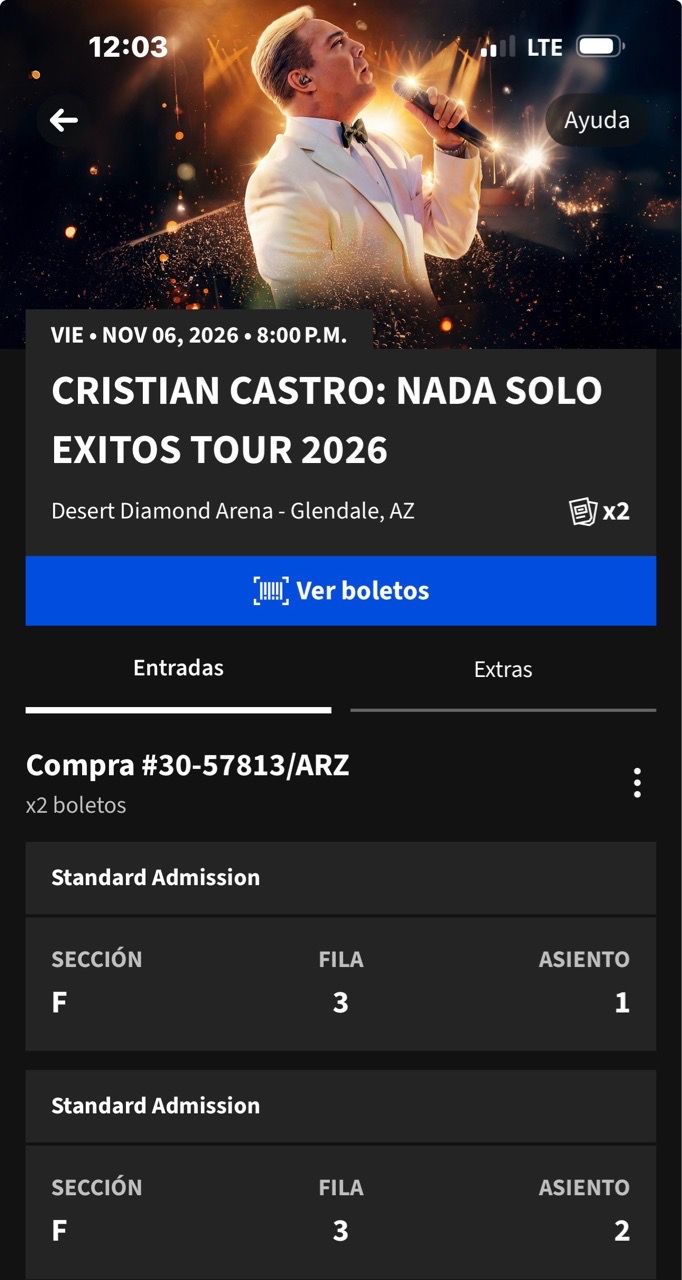Image resolution: width=682 pixels, height=1280 pixels.
Task: Tap the Ver boletos button
Action: coord(341,591)
